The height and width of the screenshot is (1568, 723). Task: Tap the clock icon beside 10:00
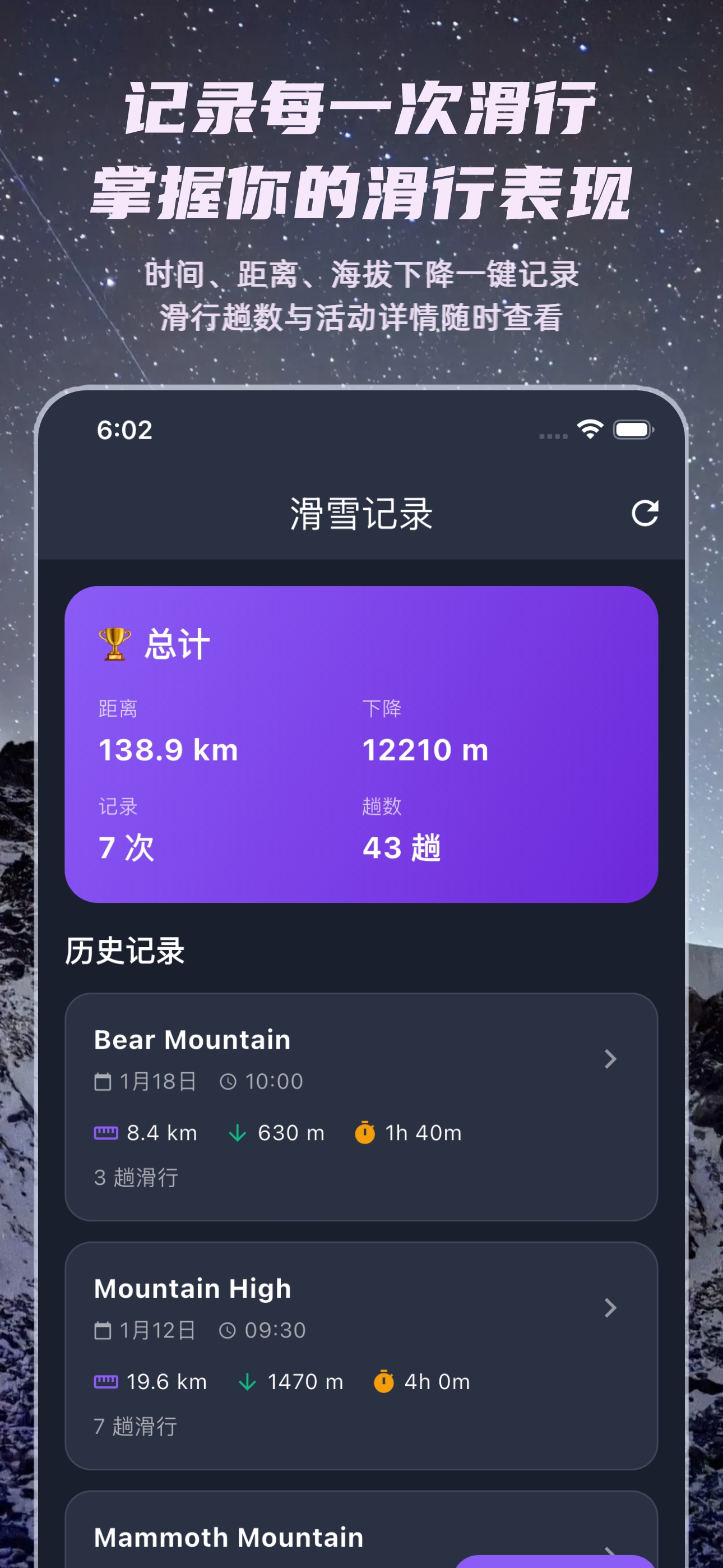point(229,1080)
